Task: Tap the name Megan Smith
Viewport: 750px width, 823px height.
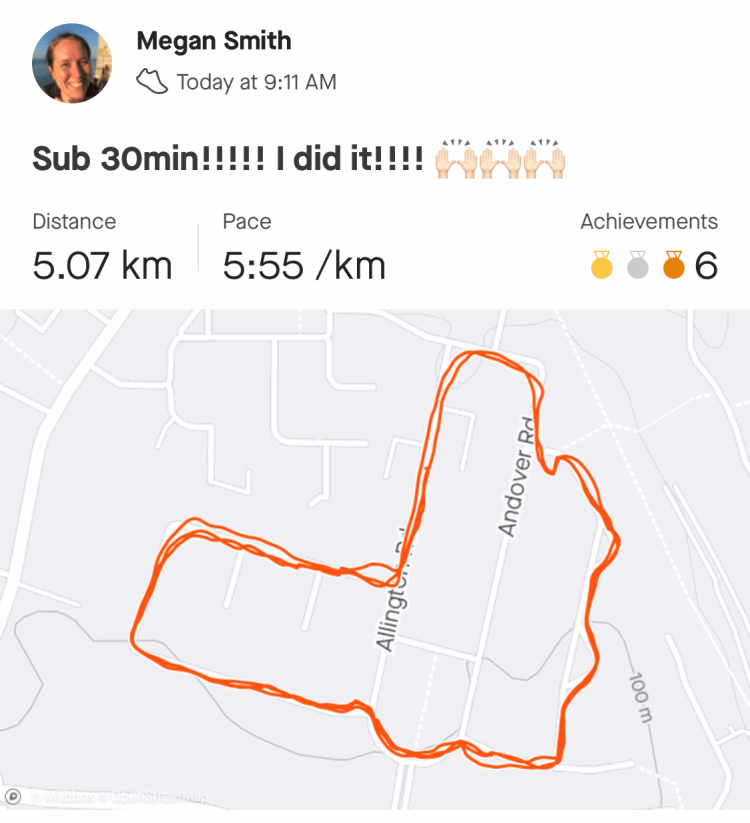Action: (213, 42)
